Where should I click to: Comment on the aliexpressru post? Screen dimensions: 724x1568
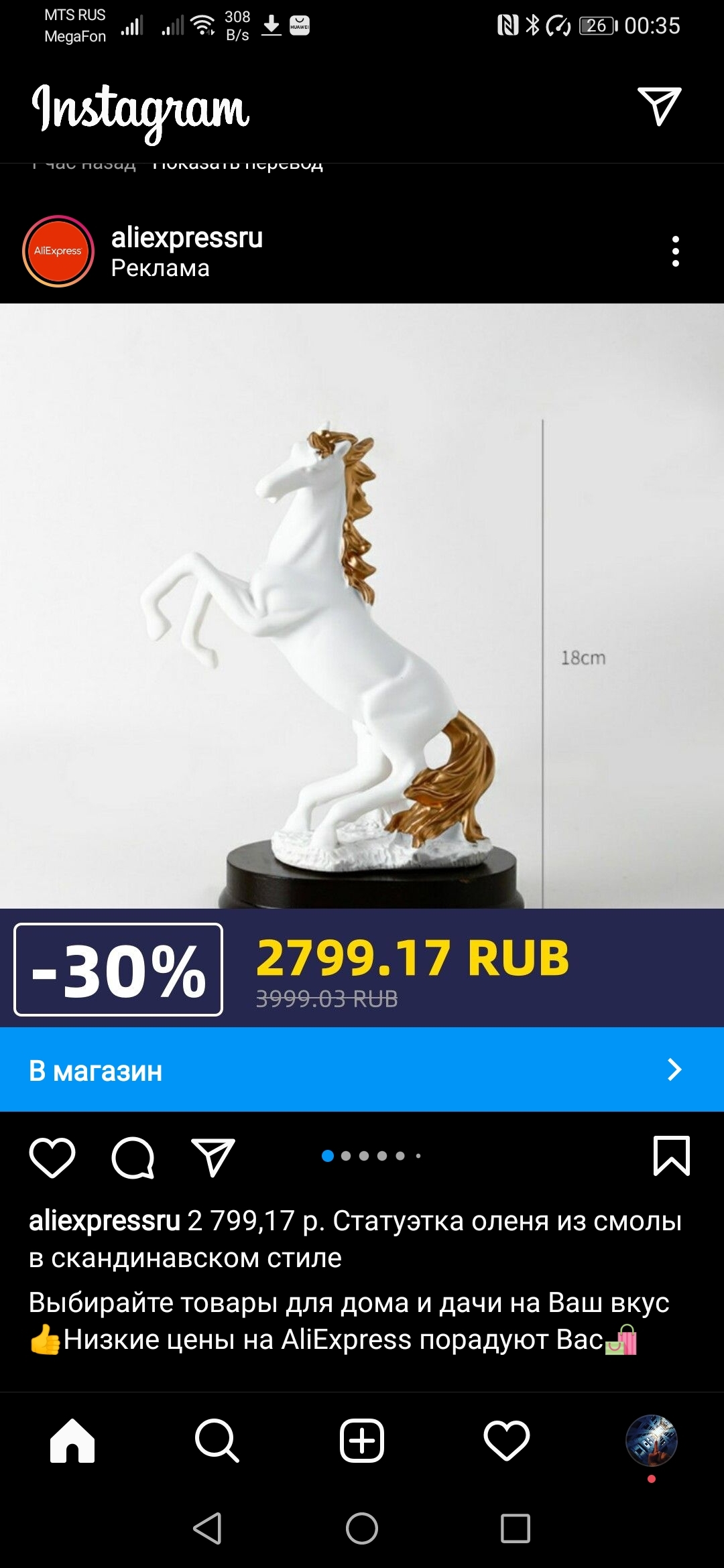tap(133, 1157)
